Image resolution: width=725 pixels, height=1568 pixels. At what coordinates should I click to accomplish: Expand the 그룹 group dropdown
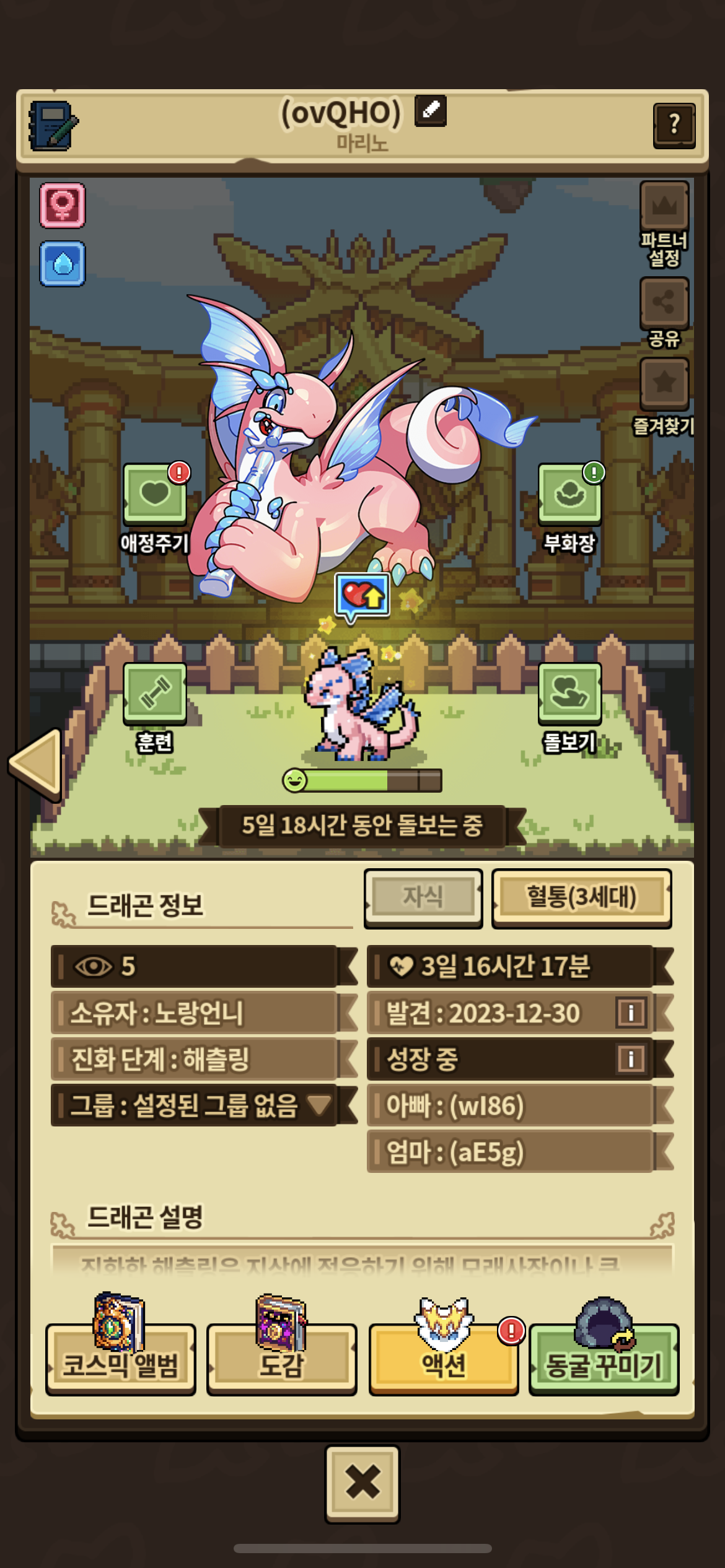pyautogui.click(x=319, y=1105)
